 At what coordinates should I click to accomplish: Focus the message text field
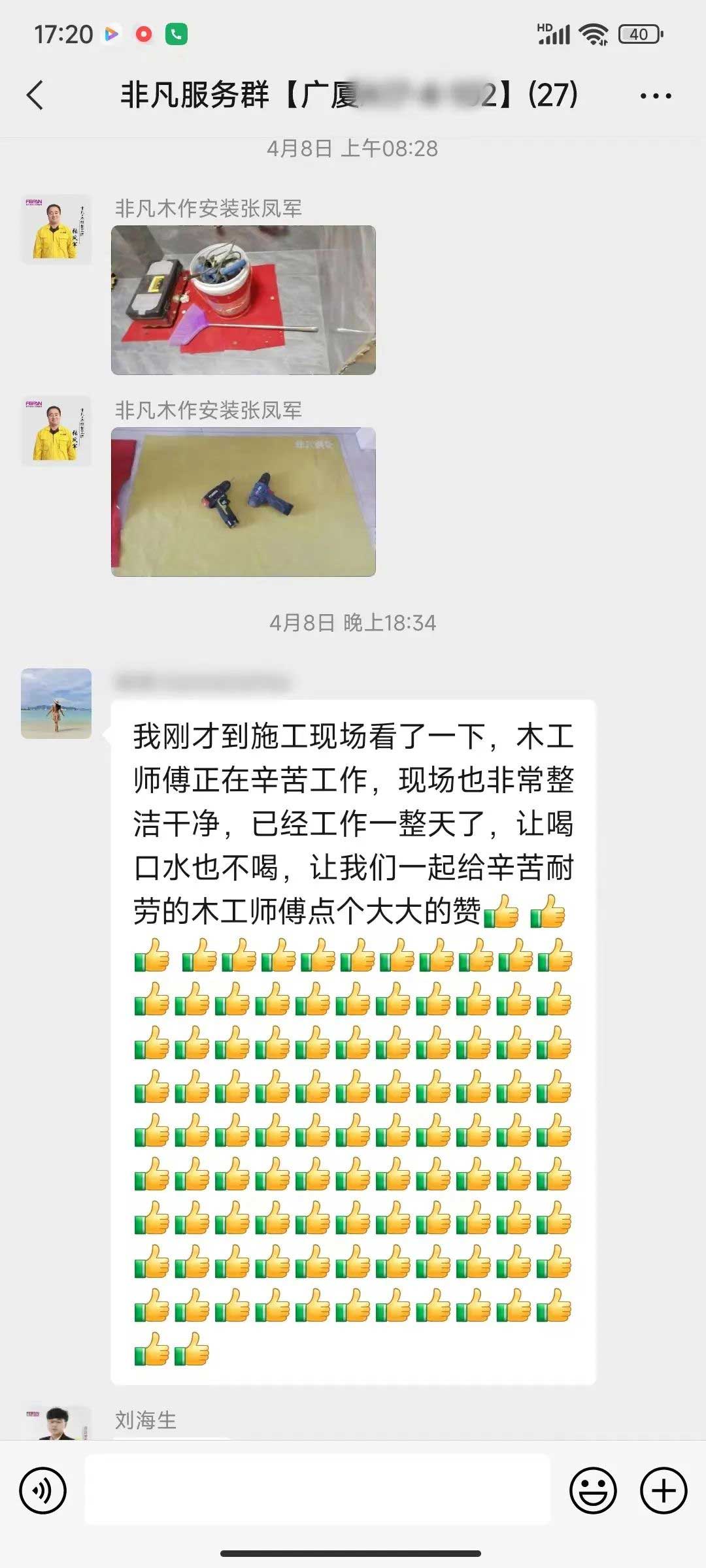click(318, 1491)
